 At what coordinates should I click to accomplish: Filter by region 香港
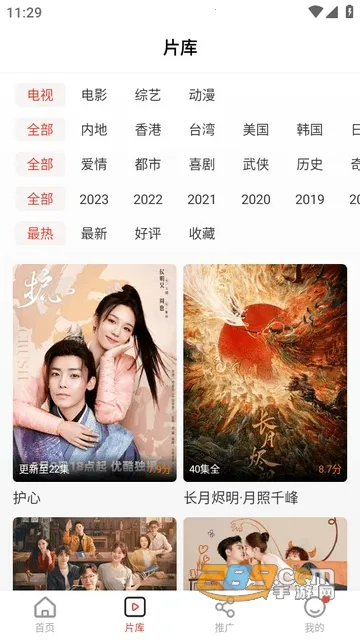[148, 129]
